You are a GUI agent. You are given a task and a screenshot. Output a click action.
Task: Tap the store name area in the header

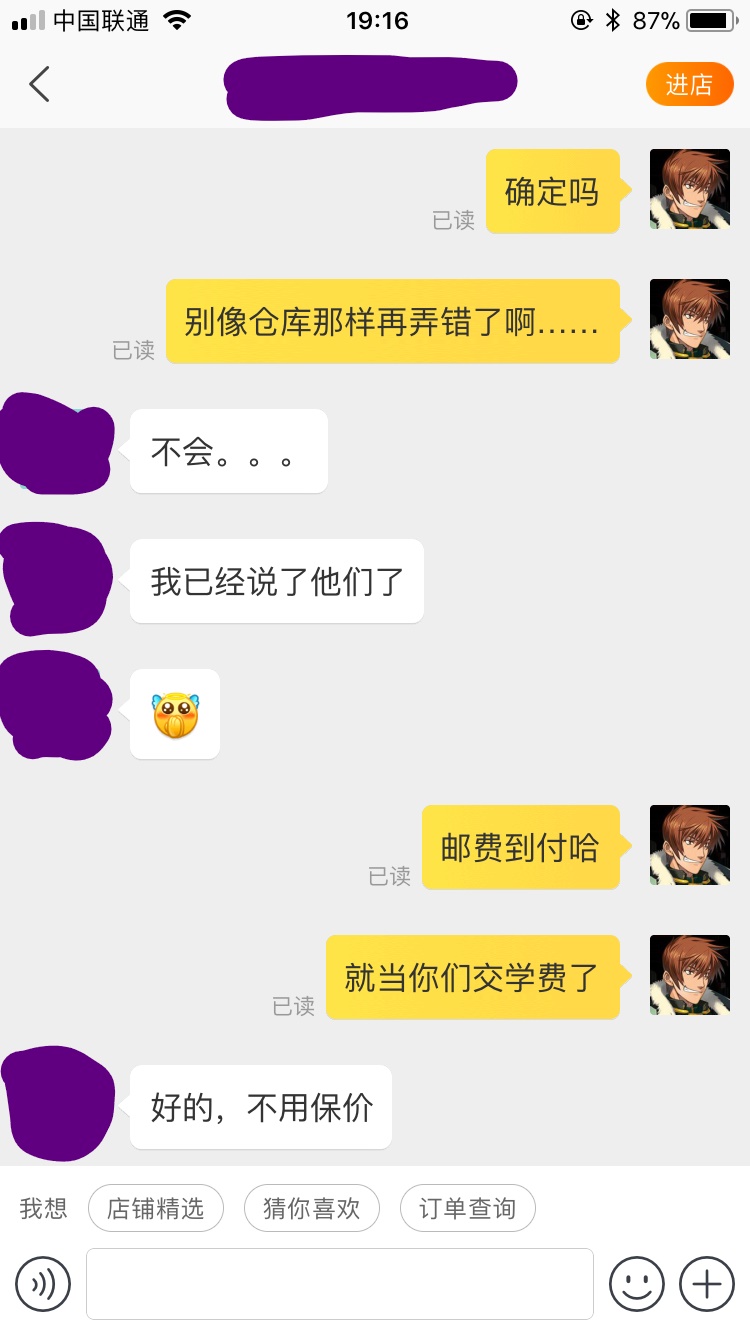[370, 84]
